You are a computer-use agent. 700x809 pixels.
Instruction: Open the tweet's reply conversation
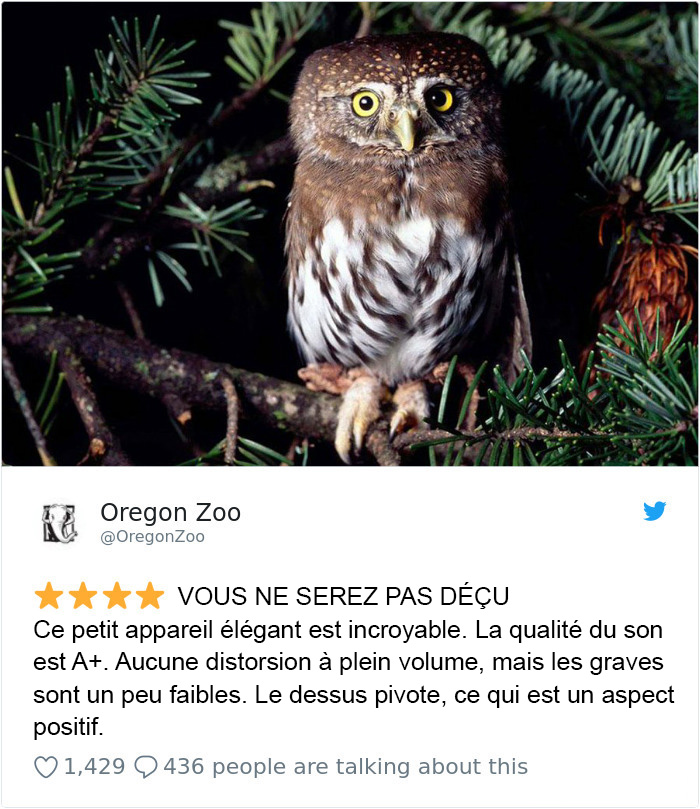tap(146, 767)
